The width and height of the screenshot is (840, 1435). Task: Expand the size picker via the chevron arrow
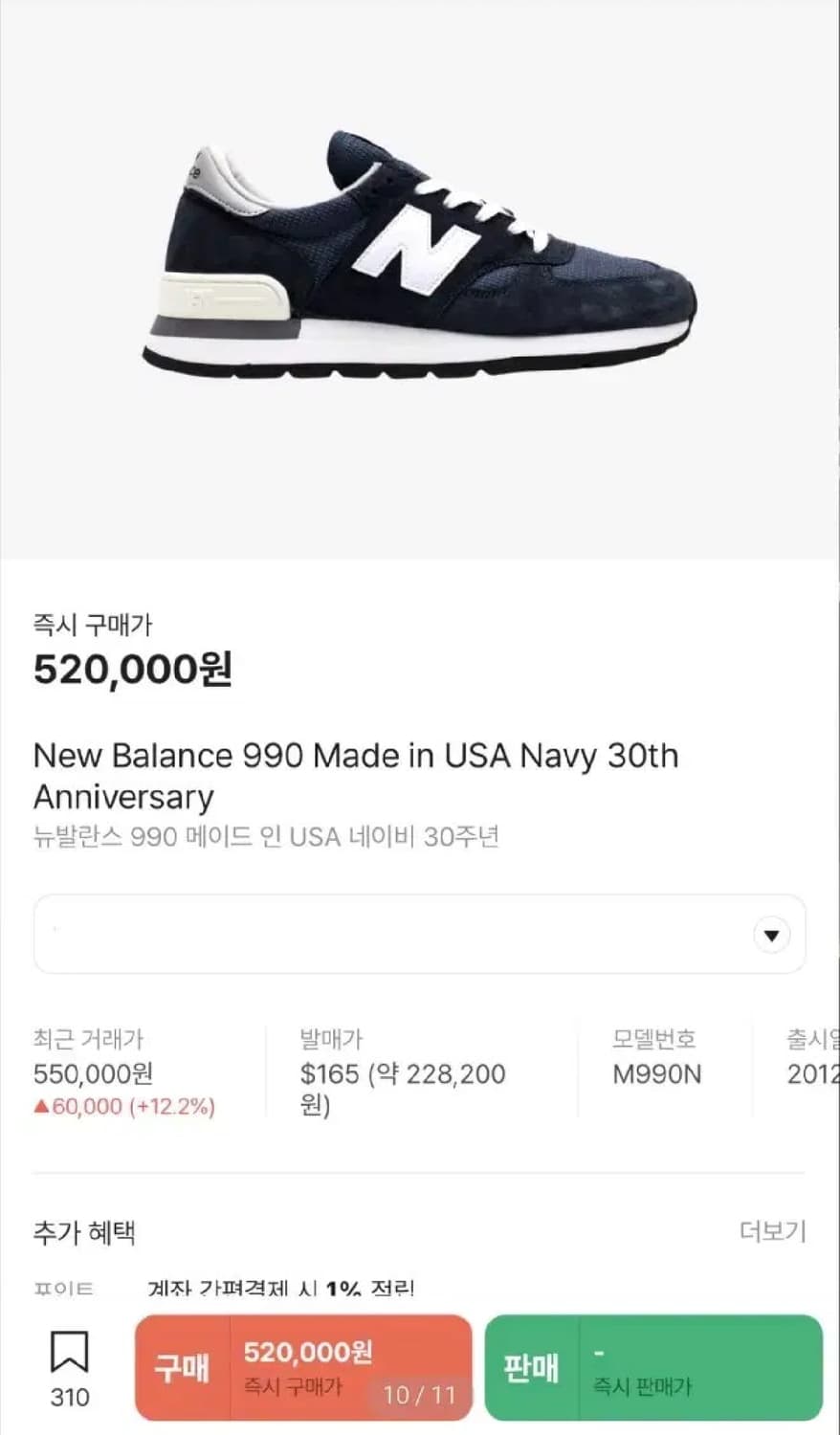click(x=771, y=935)
